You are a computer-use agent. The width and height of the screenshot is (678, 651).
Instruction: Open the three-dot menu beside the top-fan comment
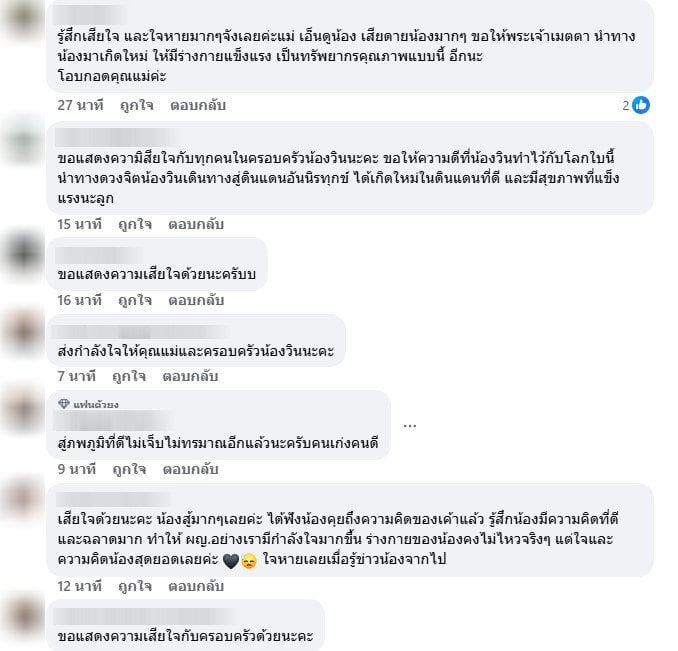tap(410, 425)
